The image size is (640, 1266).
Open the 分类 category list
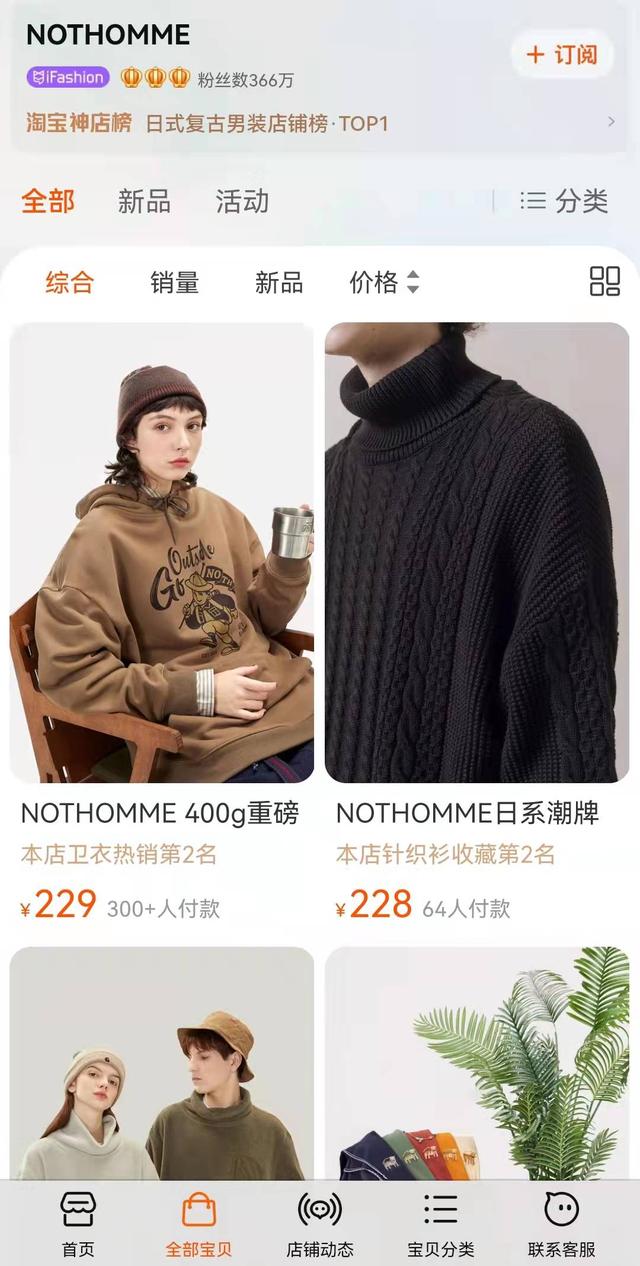coord(565,201)
